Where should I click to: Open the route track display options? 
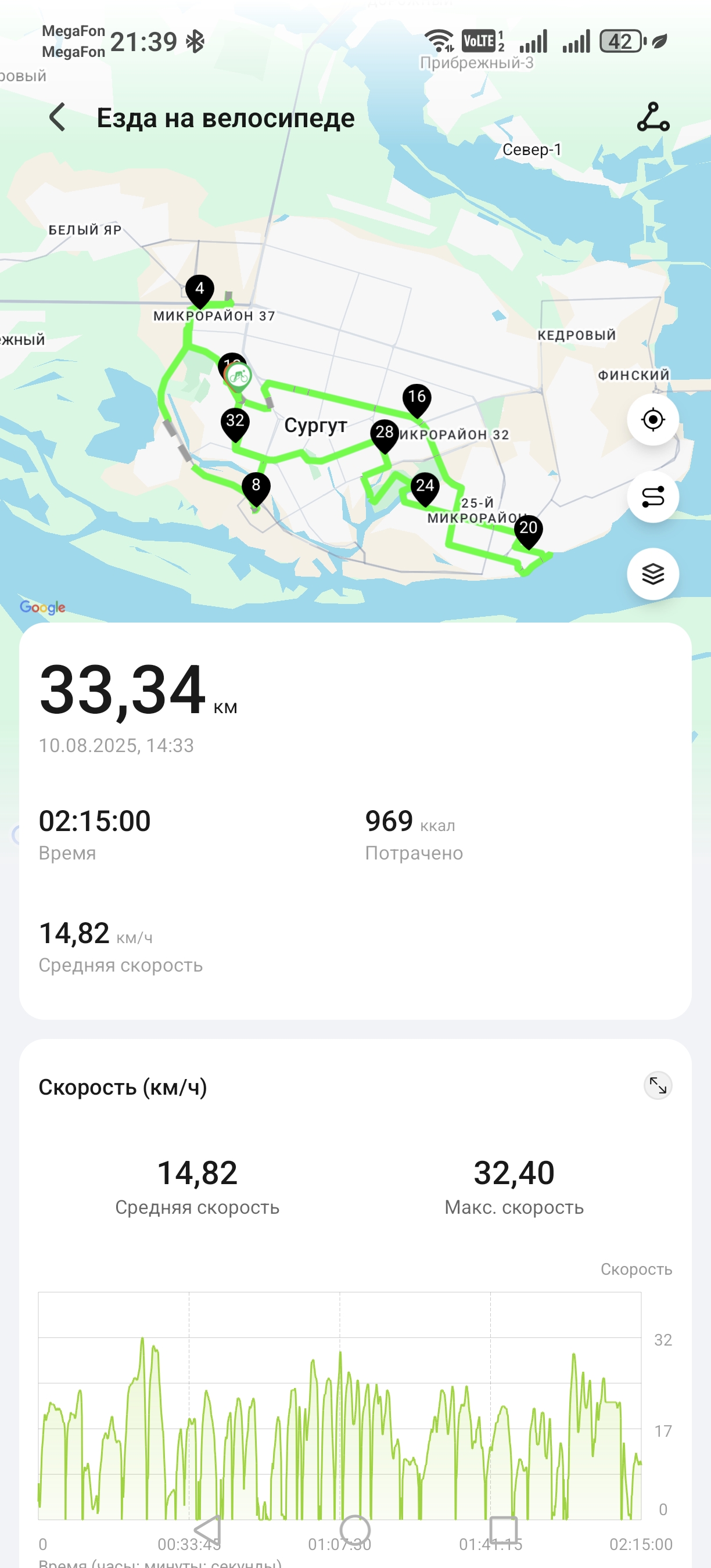click(x=652, y=497)
